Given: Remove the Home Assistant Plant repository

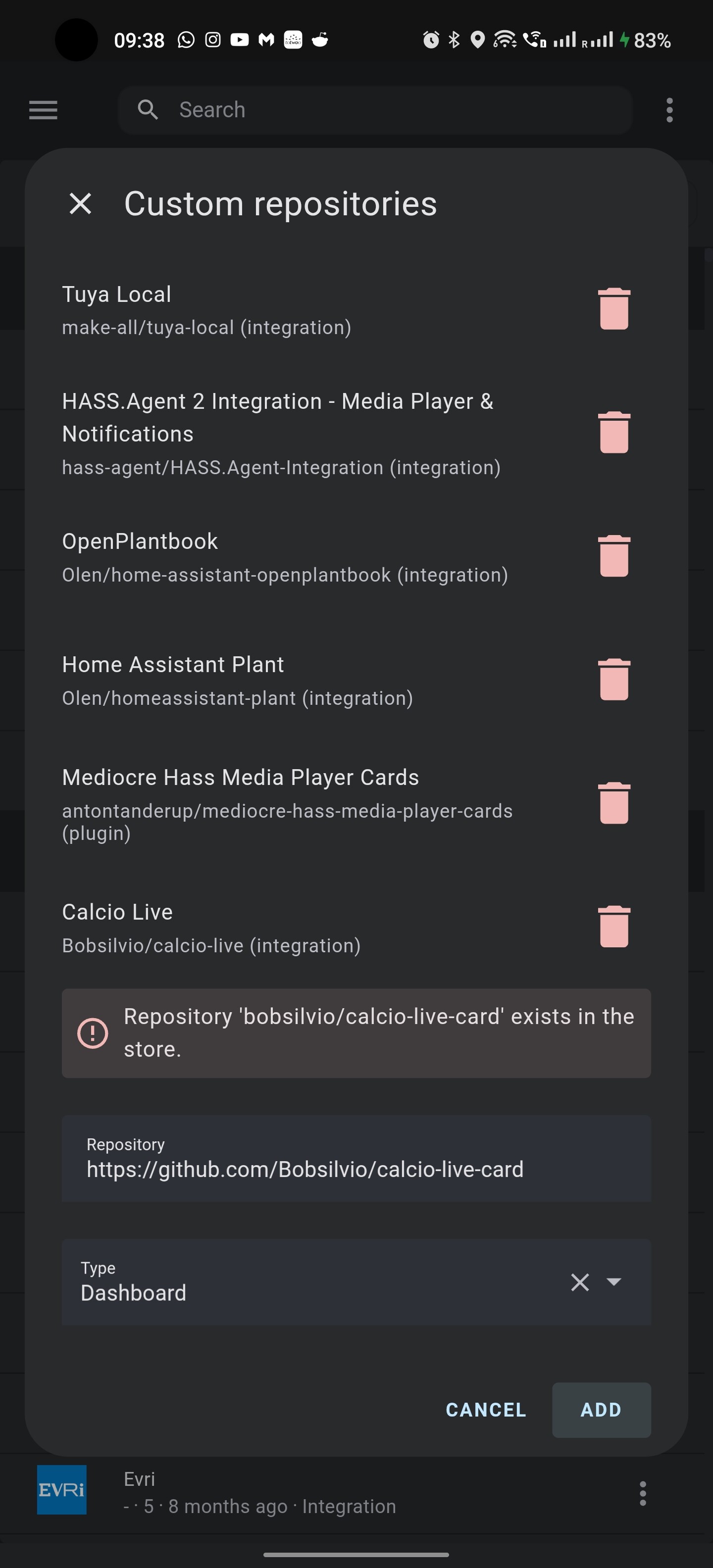Looking at the screenshot, I should point(613,680).
